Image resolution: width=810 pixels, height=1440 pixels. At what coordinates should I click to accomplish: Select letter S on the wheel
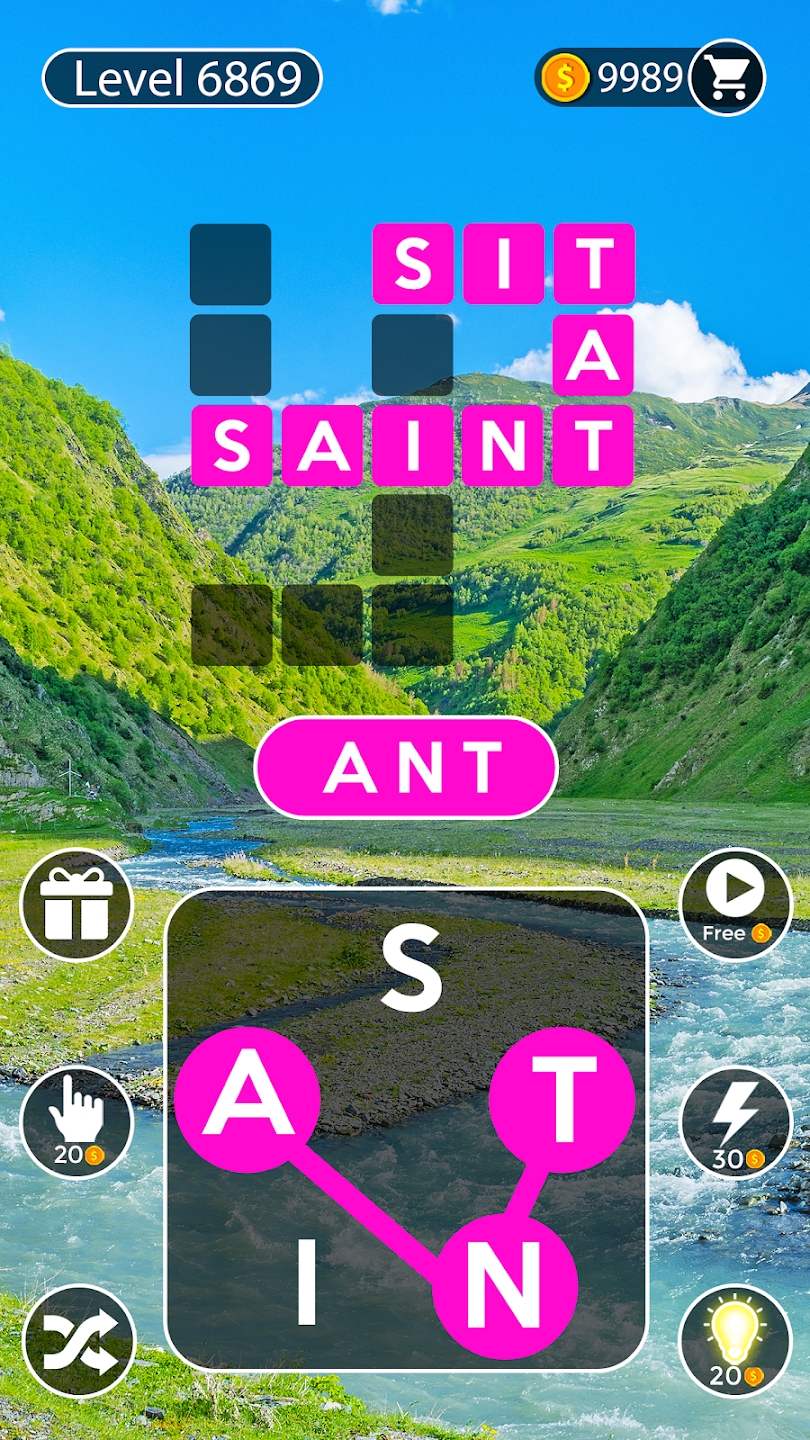411,968
